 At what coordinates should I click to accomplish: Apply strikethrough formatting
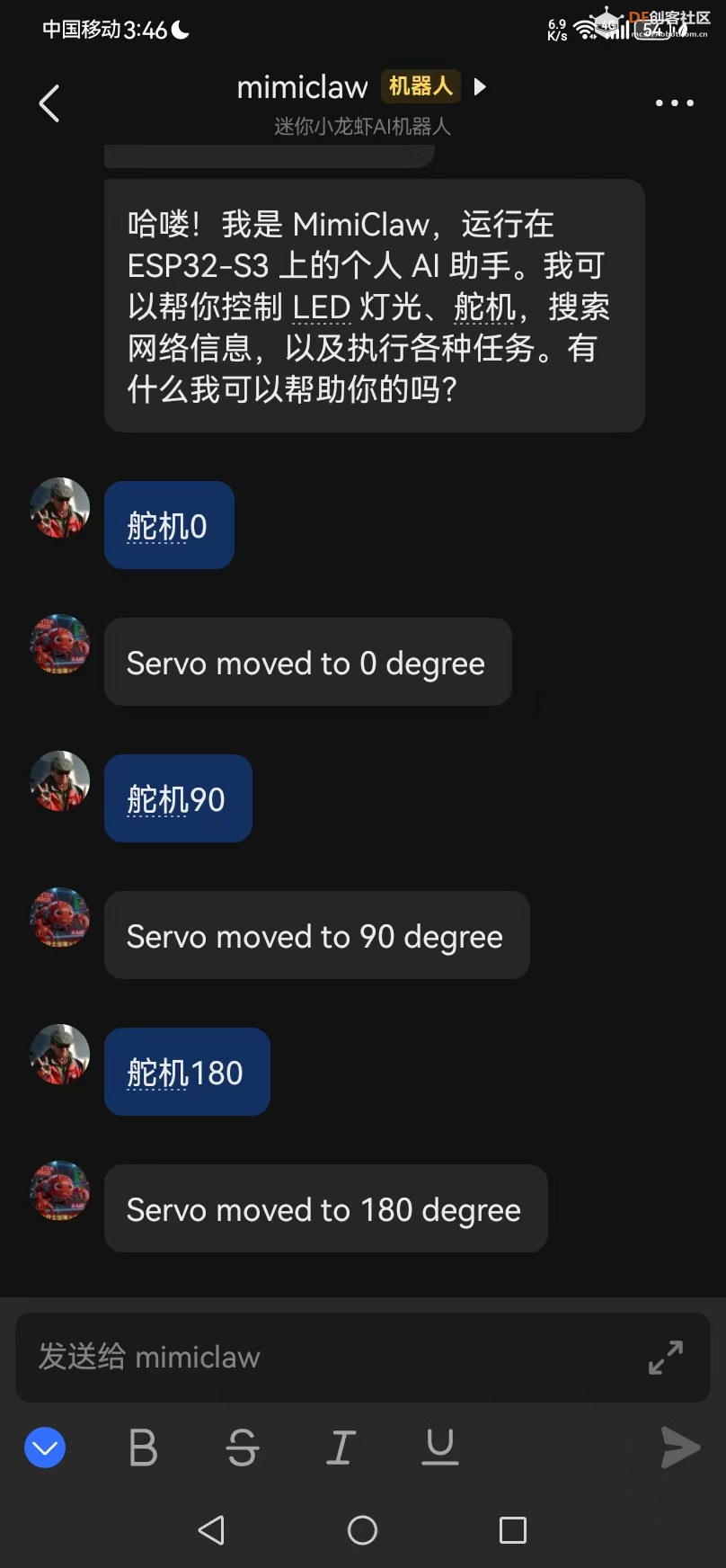(242, 1448)
